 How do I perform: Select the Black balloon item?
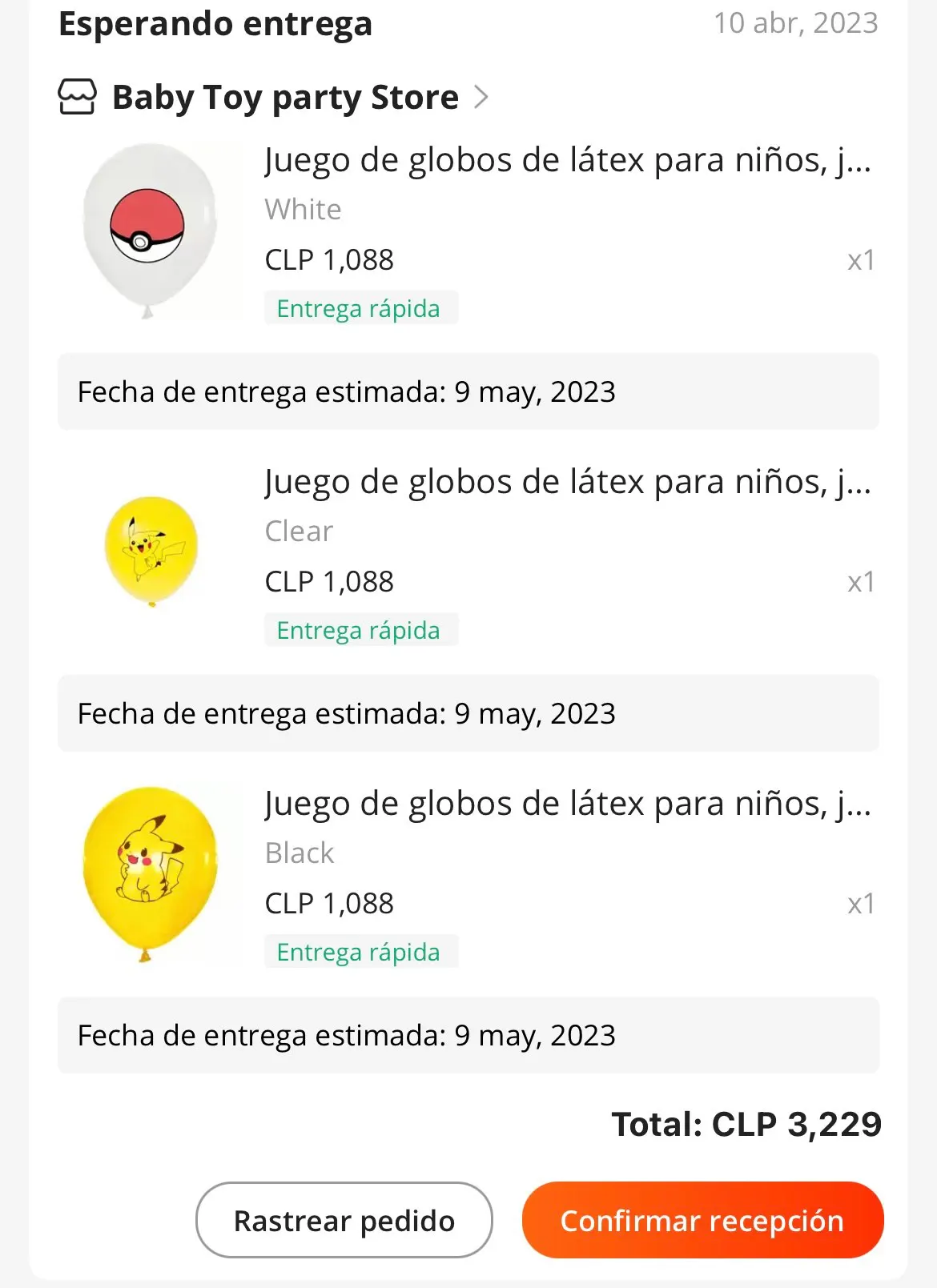(x=567, y=804)
